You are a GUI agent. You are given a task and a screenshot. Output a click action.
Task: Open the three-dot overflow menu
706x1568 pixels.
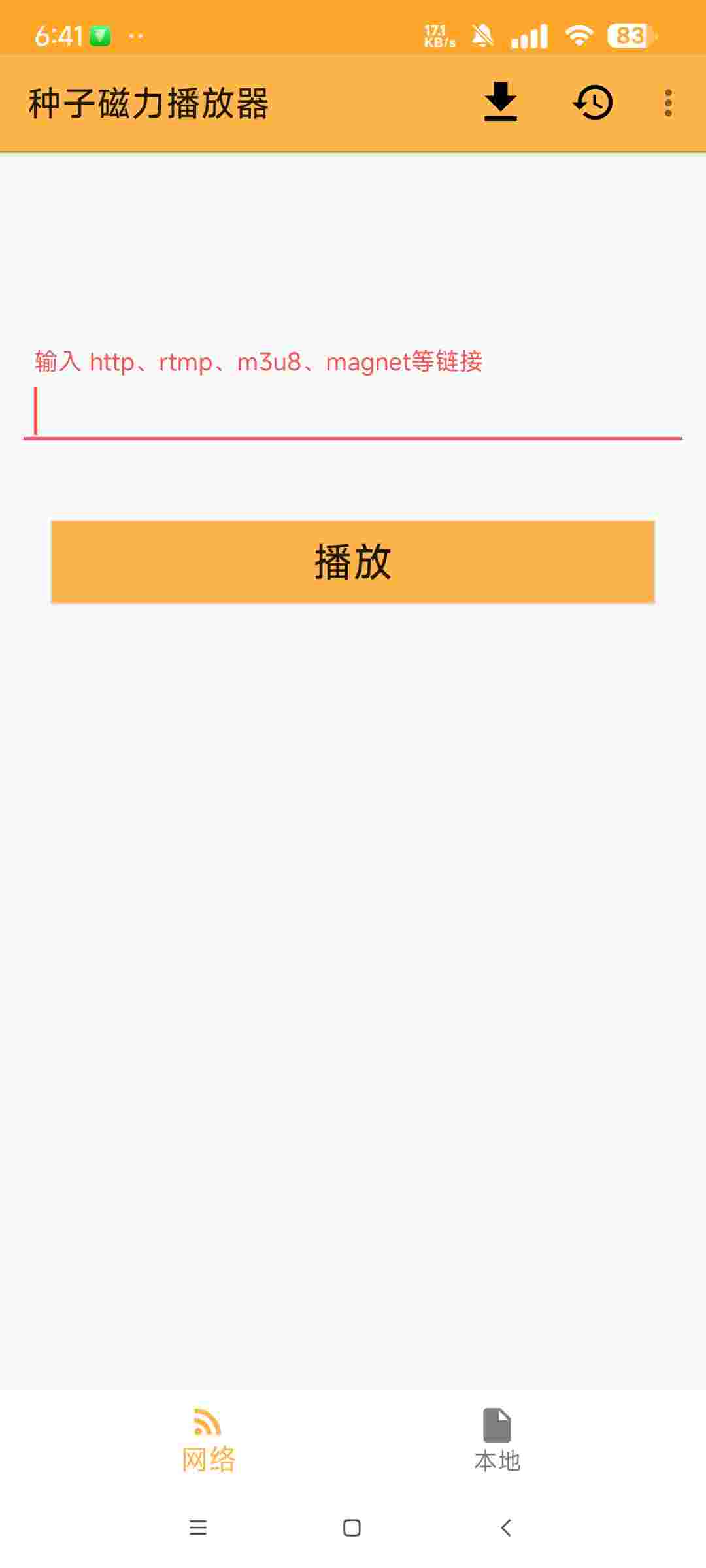(667, 103)
